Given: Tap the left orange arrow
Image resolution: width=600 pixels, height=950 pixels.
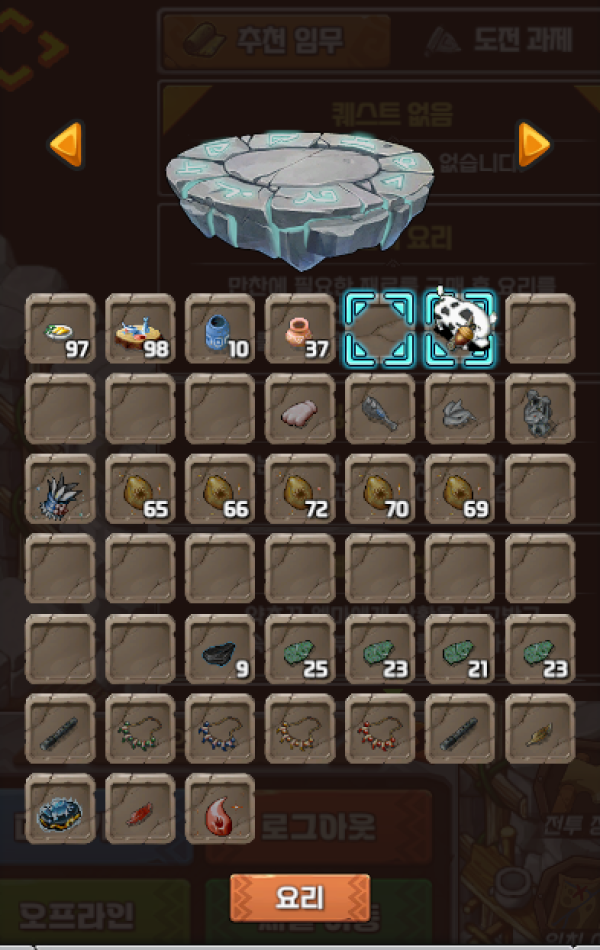Looking at the screenshot, I should [65, 146].
